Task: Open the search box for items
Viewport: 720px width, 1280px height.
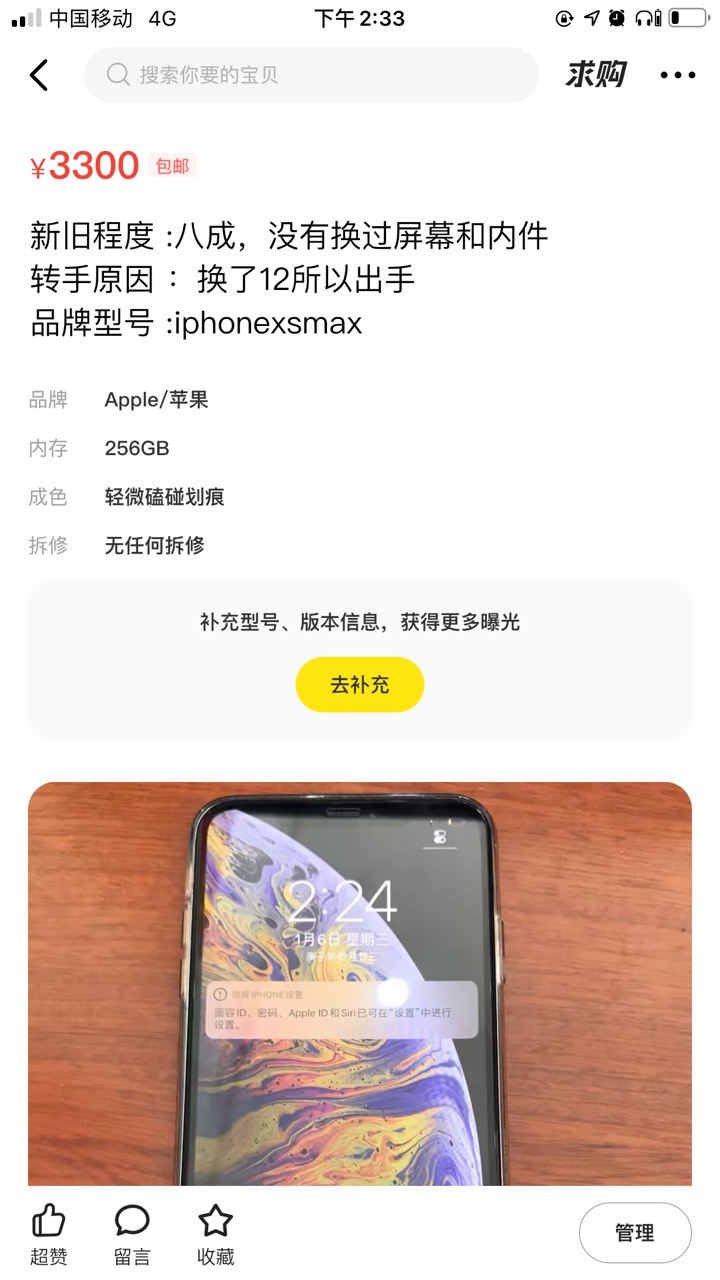Action: tap(310, 75)
